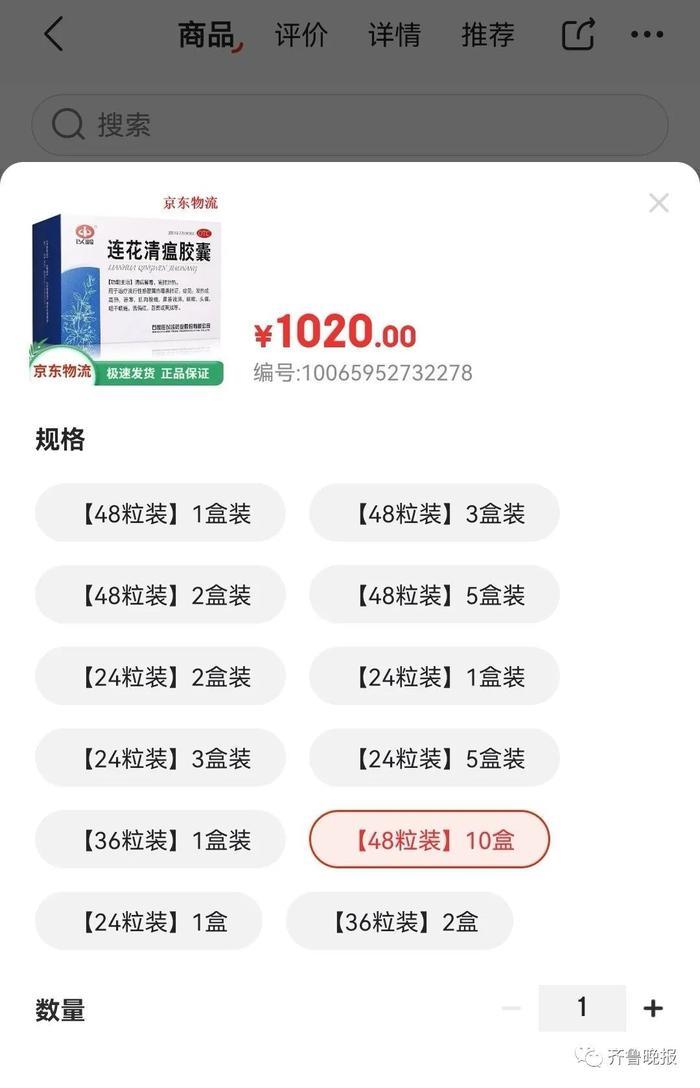Screen dimensions: 700x1088
Task: Select 【24粒装】3盒装 option
Action: pyautogui.click(x=160, y=759)
